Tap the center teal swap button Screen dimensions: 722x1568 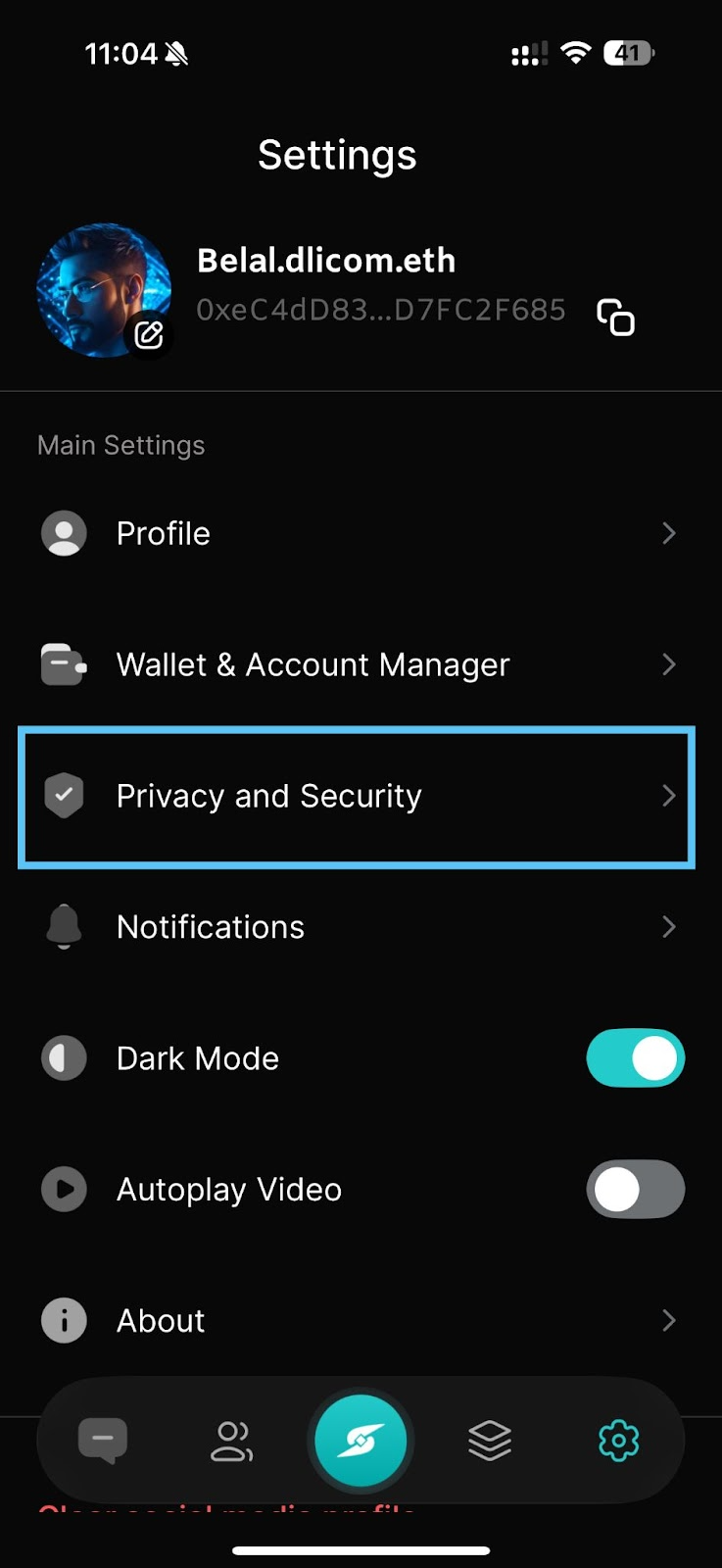click(361, 1441)
